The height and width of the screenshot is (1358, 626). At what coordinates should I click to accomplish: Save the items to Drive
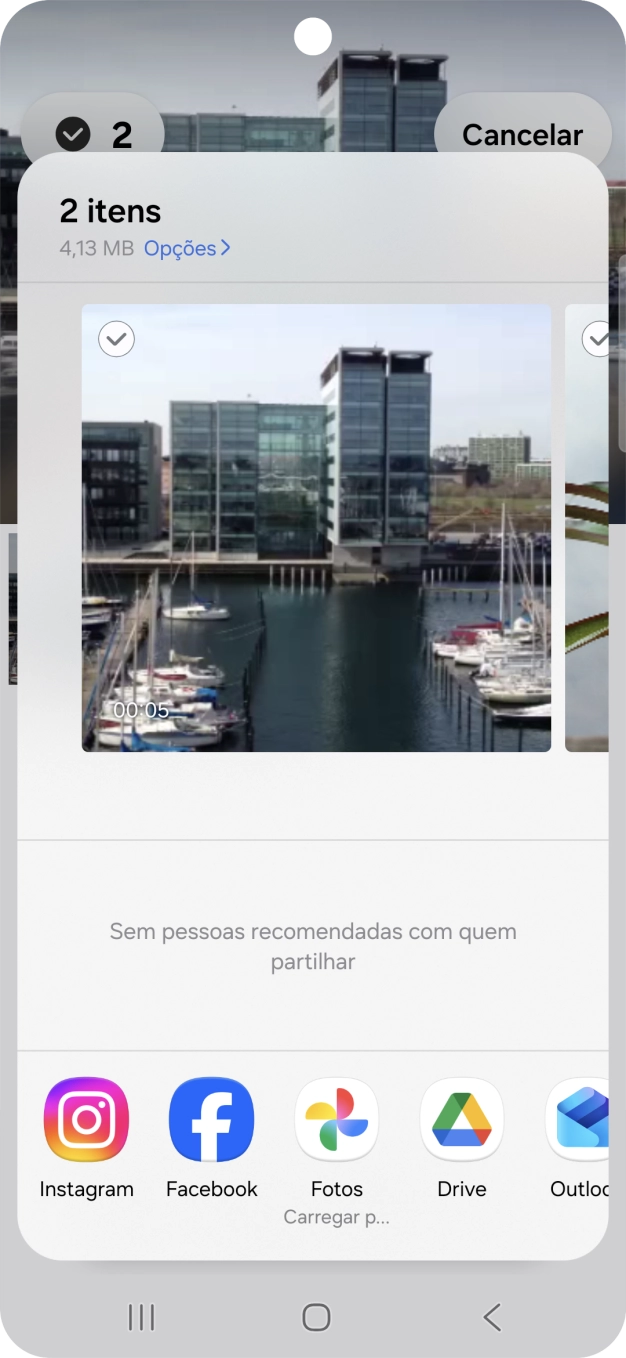(x=462, y=1120)
